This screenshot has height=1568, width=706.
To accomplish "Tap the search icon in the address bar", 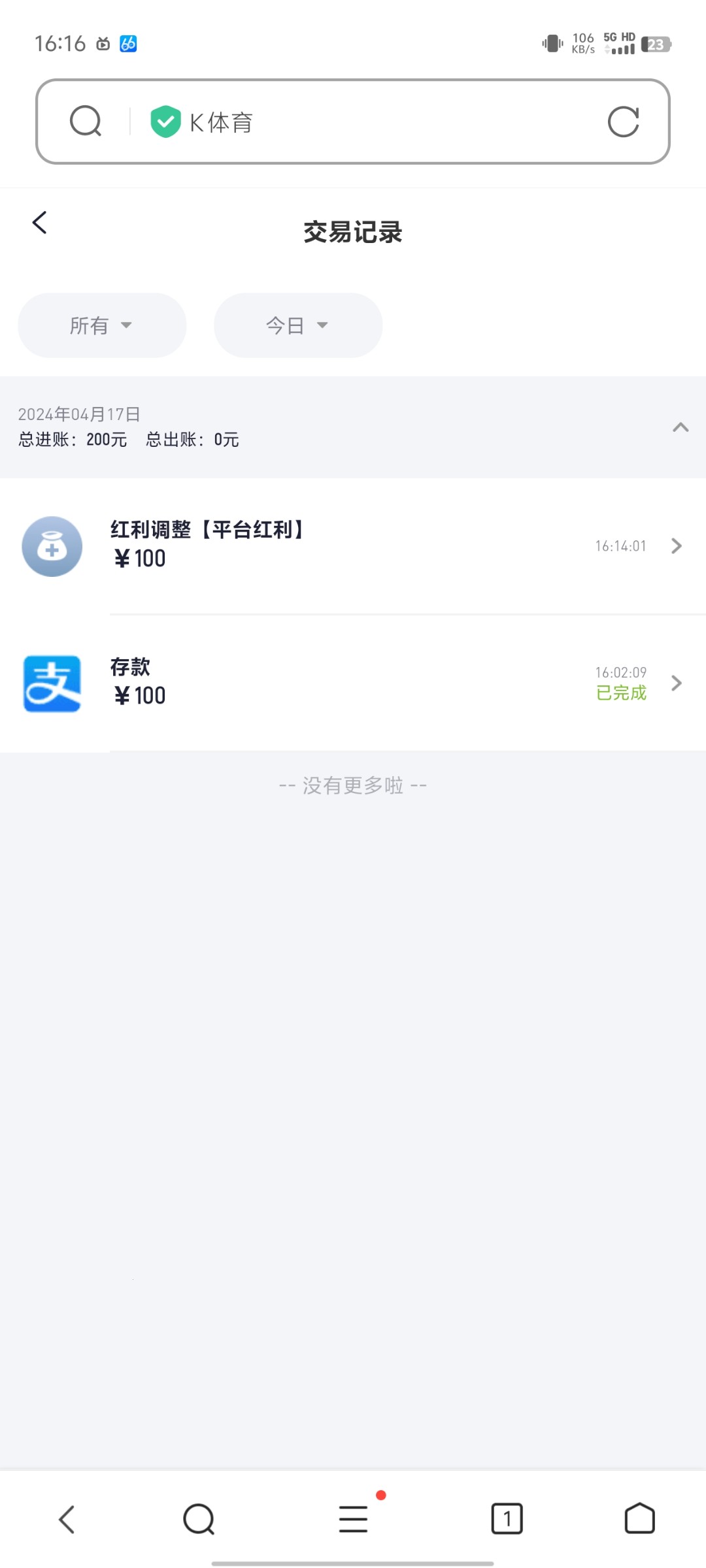I will pos(86,122).
